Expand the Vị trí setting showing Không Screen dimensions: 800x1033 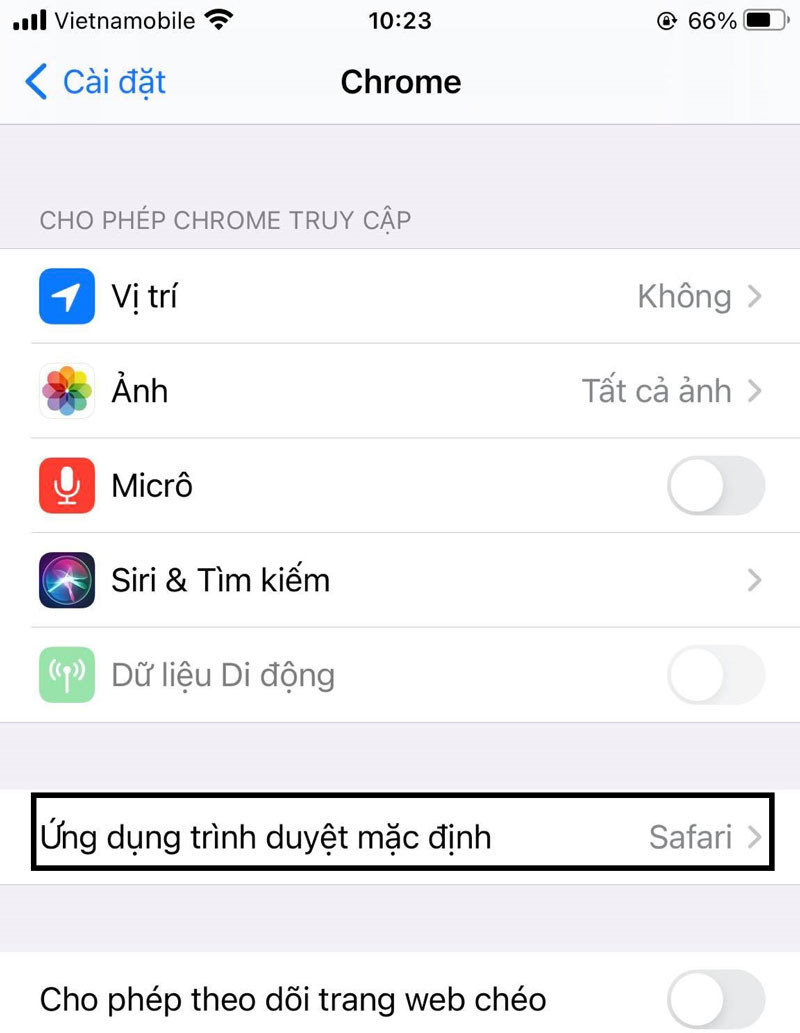click(400, 296)
